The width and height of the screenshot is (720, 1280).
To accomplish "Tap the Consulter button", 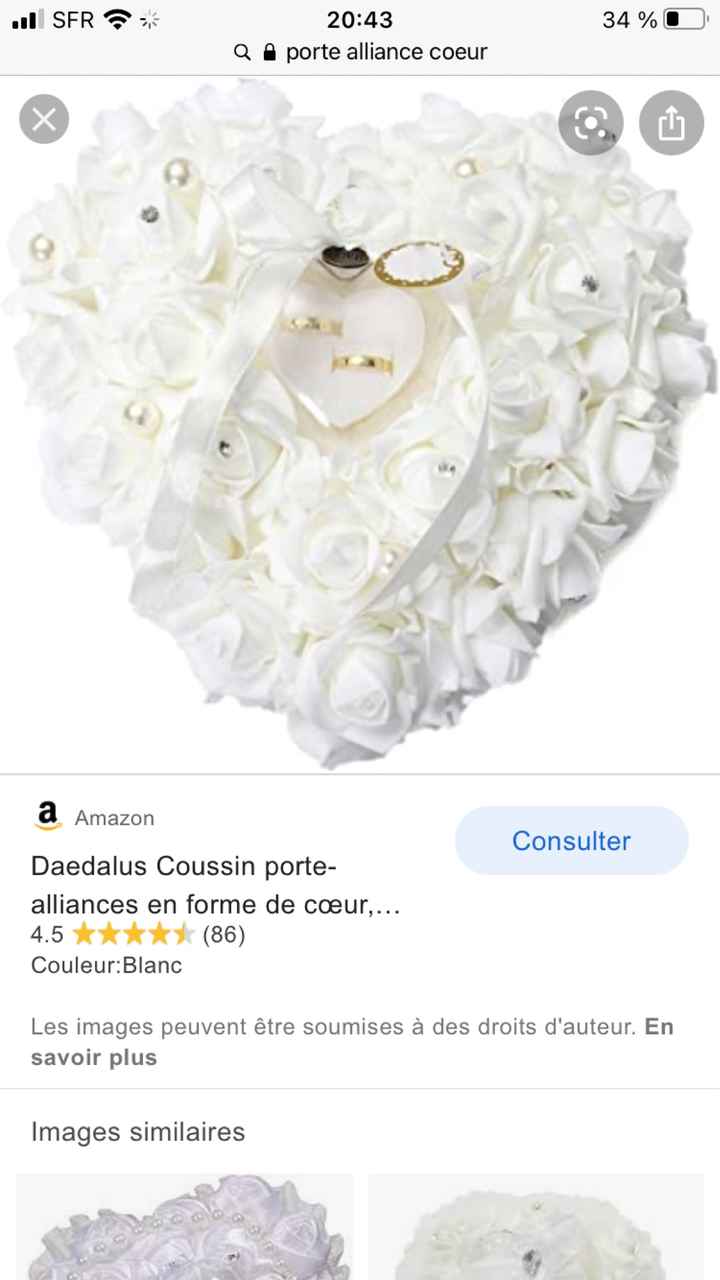I will (571, 841).
